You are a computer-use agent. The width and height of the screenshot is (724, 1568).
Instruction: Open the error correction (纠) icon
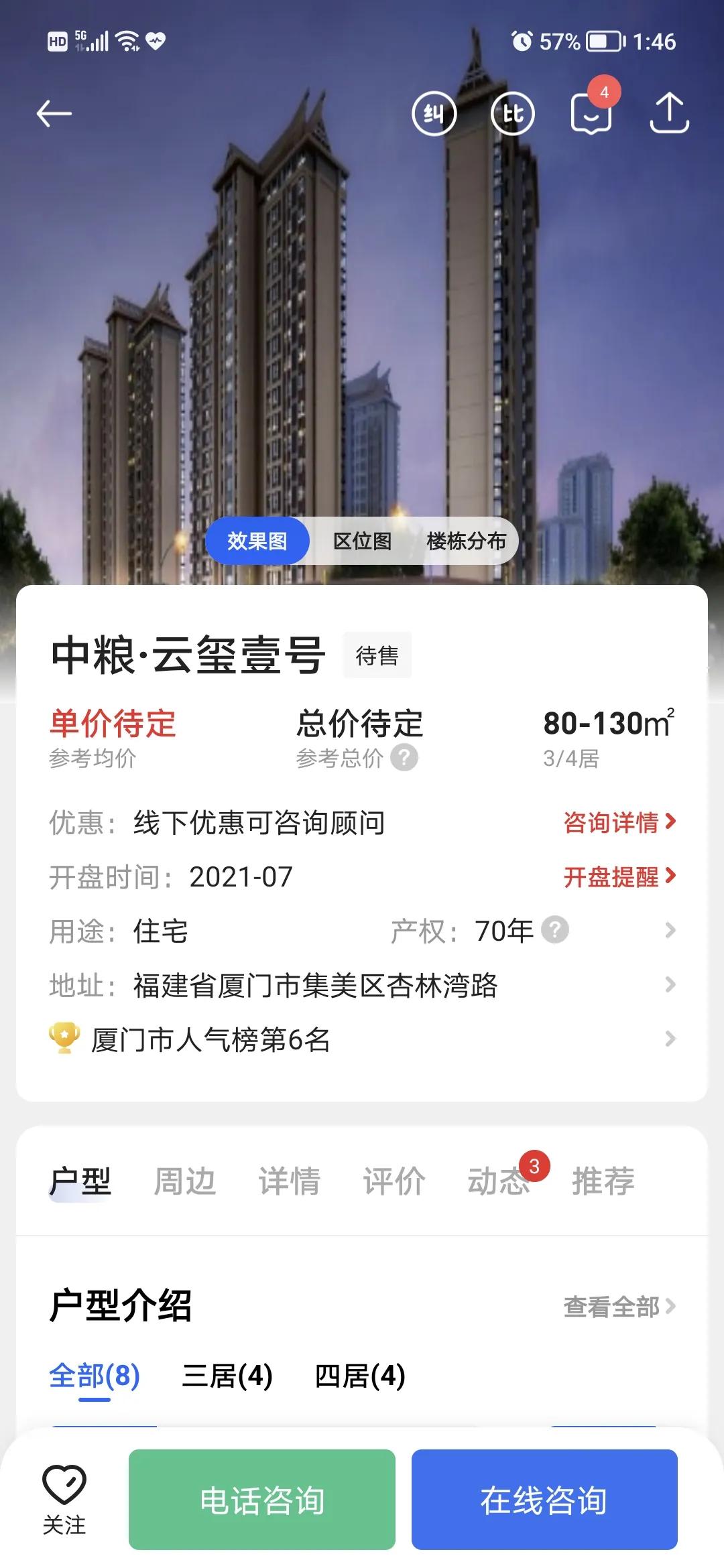click(x=434, y=113)
